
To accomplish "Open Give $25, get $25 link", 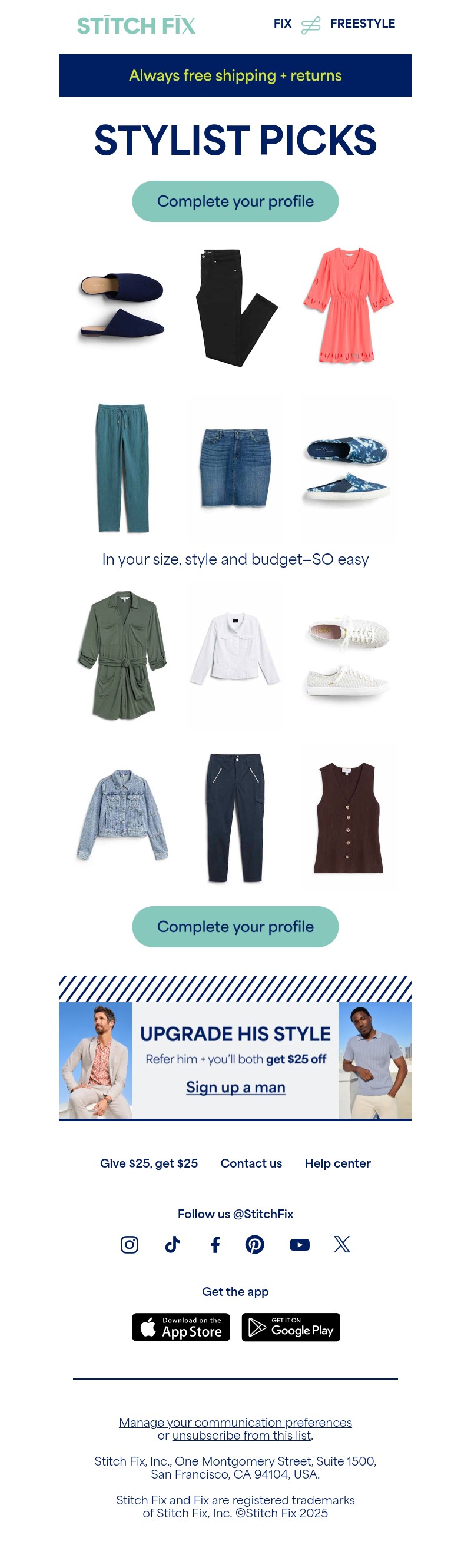I will click(x=148, y=1163).
